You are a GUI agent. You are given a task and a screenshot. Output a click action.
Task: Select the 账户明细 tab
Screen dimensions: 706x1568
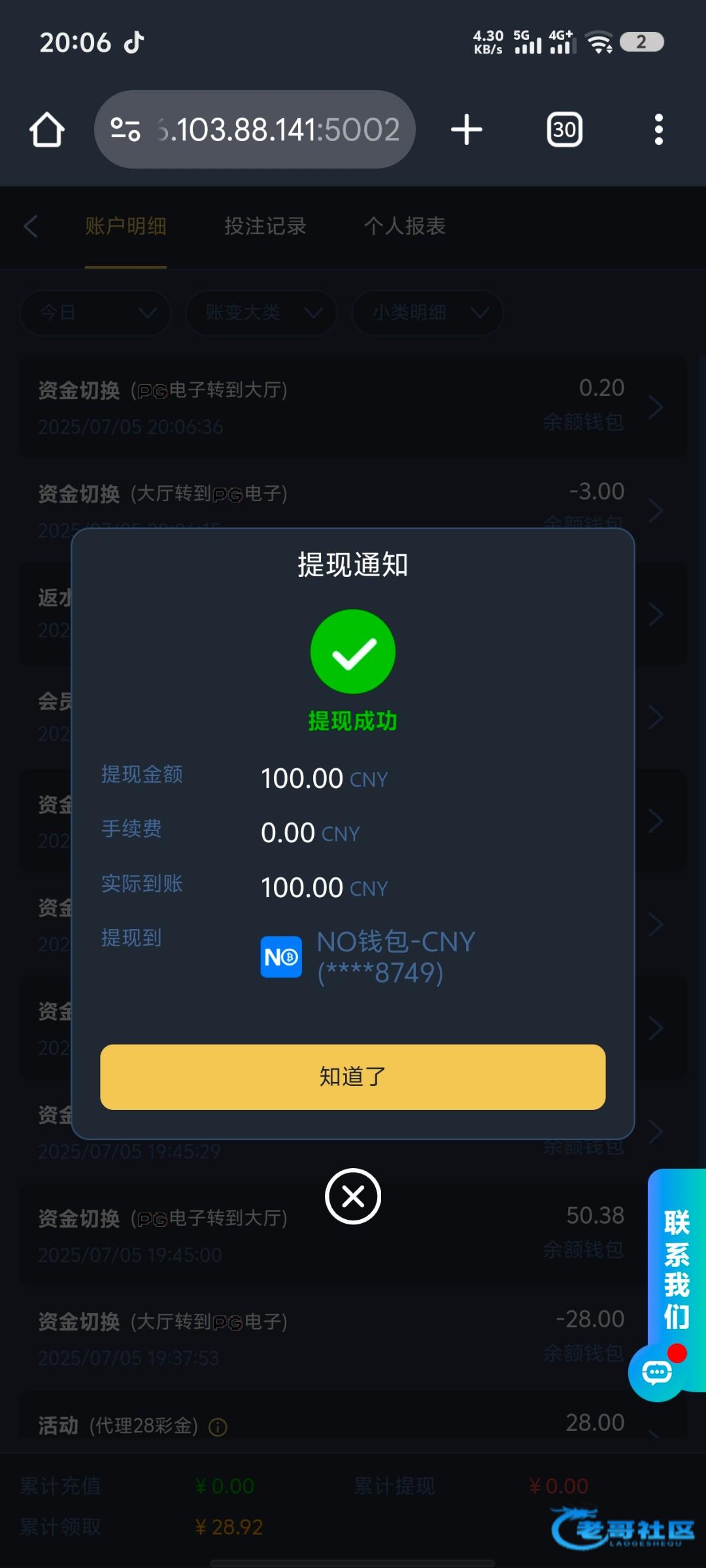click(126, 226)
